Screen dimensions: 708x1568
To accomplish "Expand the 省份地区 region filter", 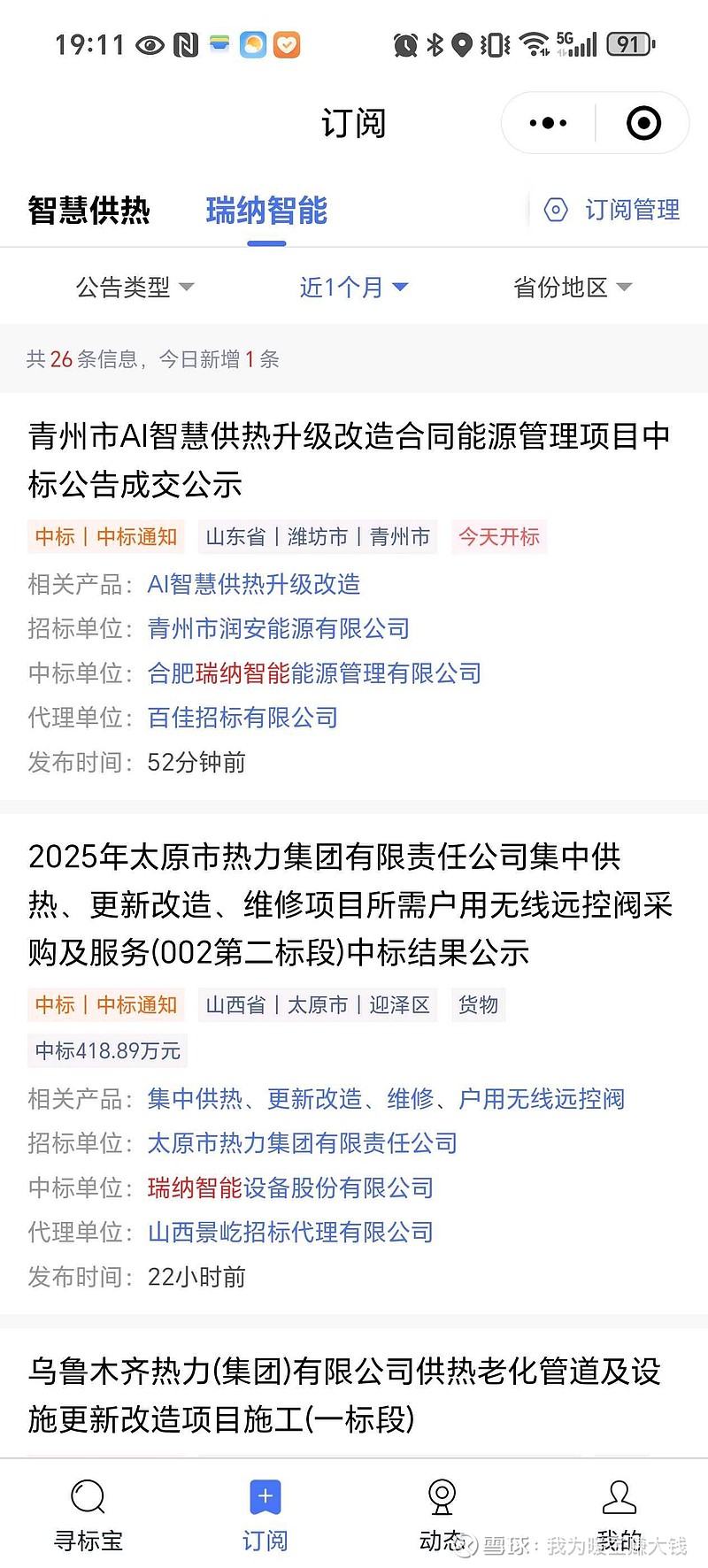I will pos(573,287).
